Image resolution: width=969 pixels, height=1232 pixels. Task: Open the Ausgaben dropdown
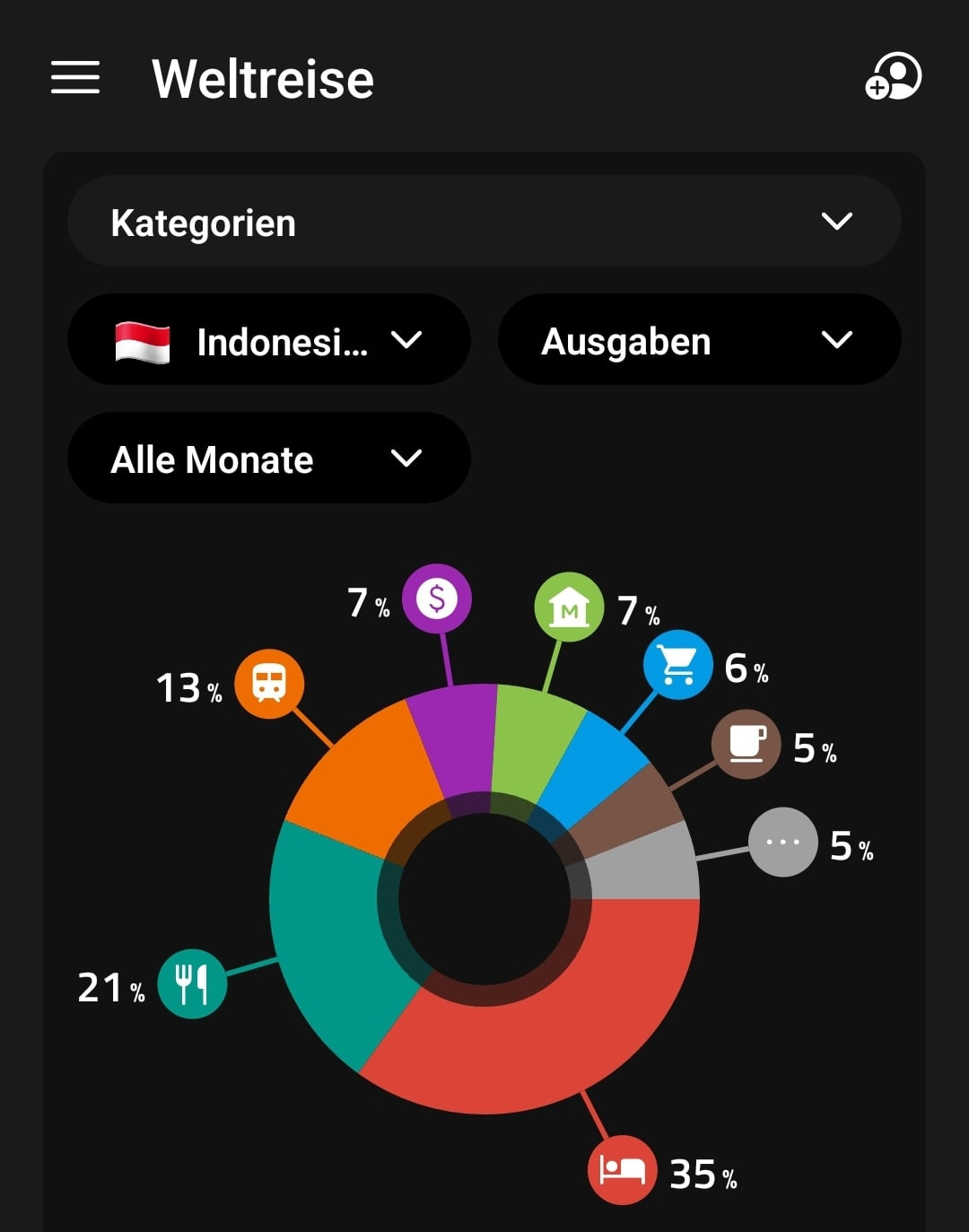pos(698,340)
